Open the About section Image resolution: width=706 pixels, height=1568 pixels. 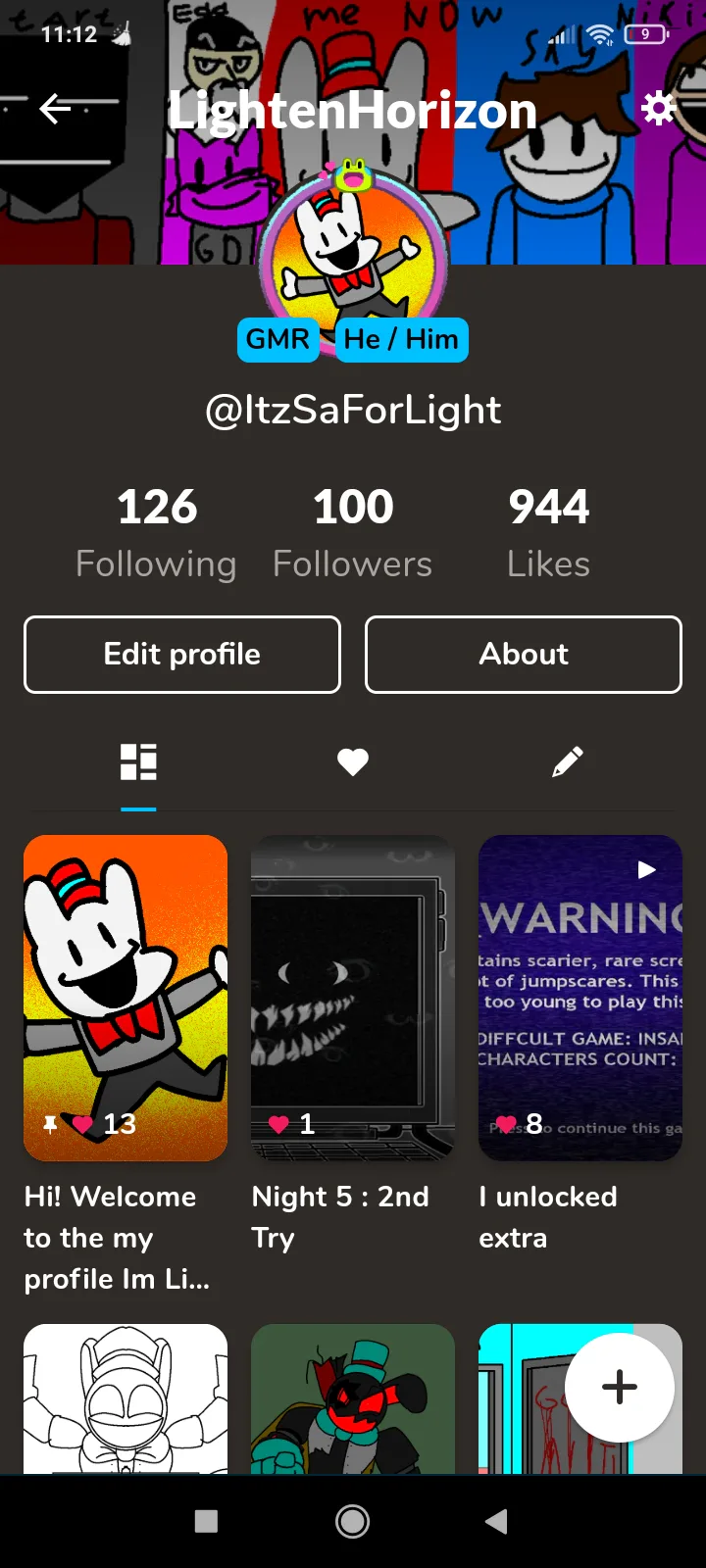pos(524,655)
